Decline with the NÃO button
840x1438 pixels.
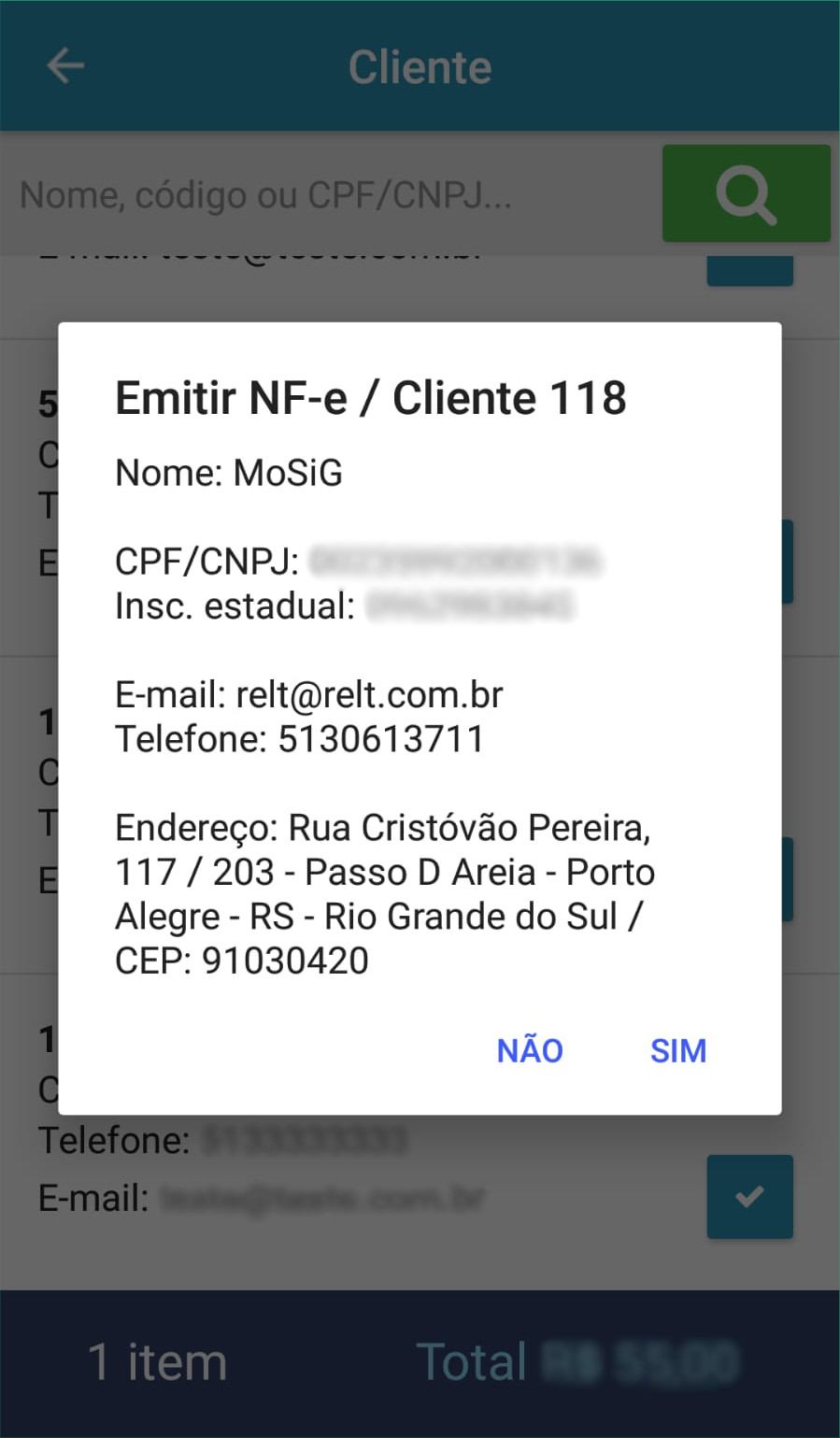coord(530,1050)
